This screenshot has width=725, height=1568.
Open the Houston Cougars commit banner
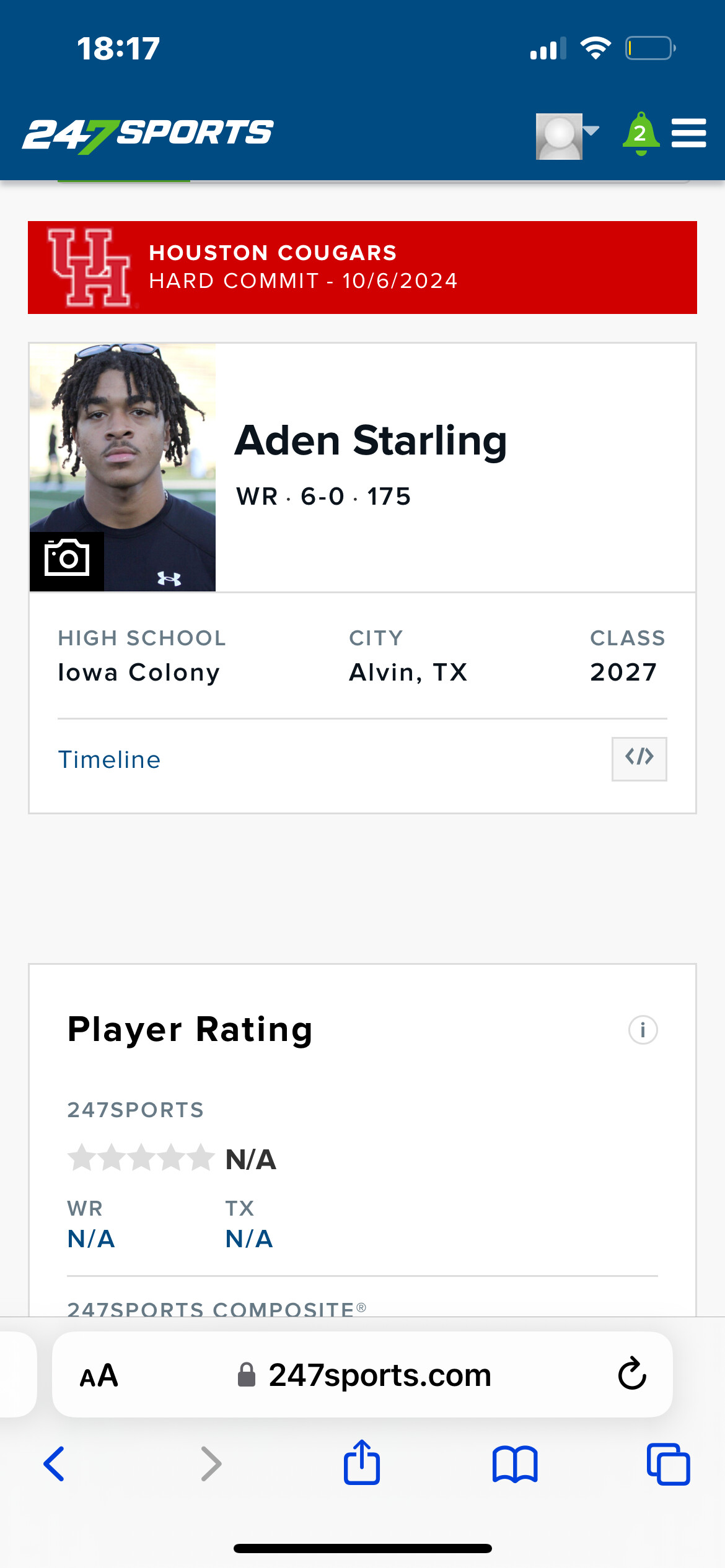coord(362,268)
